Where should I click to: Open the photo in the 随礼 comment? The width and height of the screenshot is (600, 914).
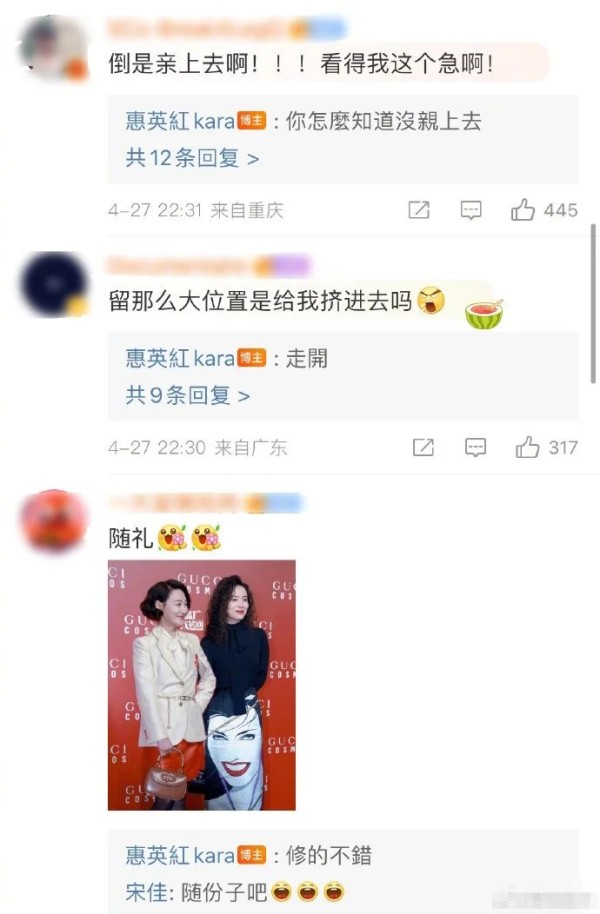(x=201, y=685)
